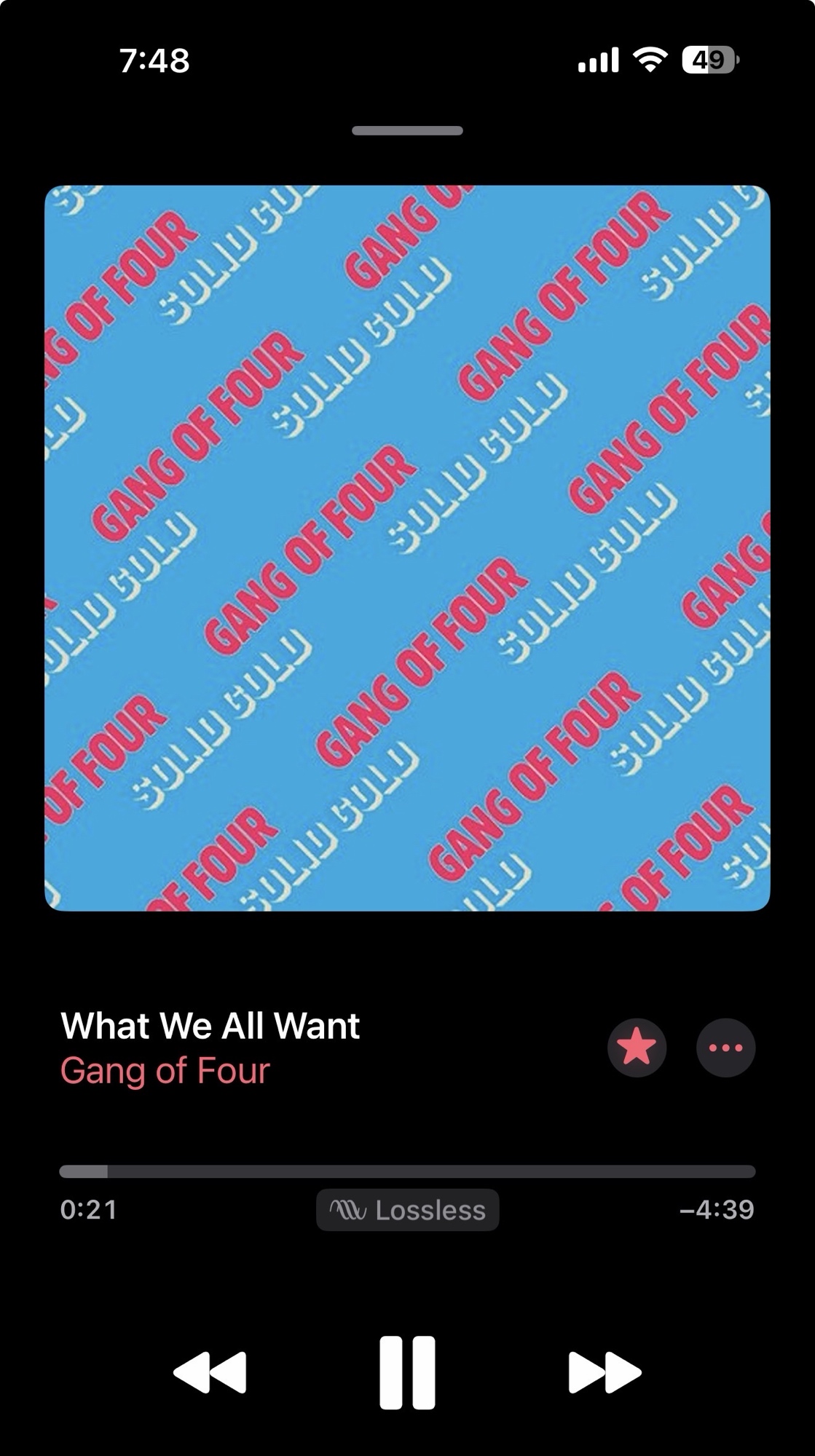Skip to the next track
This screenshot has height=1456, width=815.
[x=605, y=1372]
